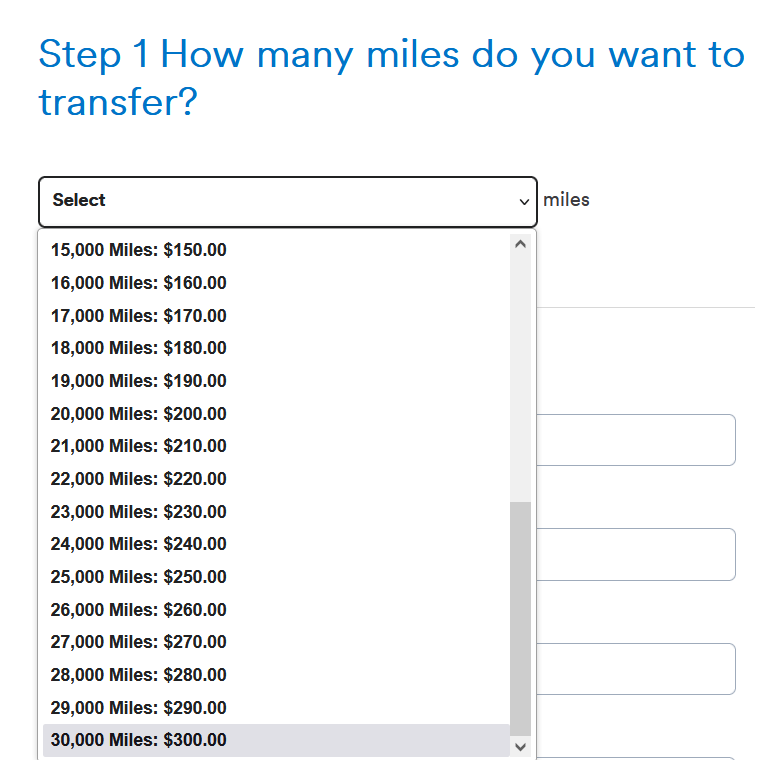Image resolution: width=777 pixels, height=760 pixels.
Task: Pick the 27,000 Miles option
Action: pos(139,642)
